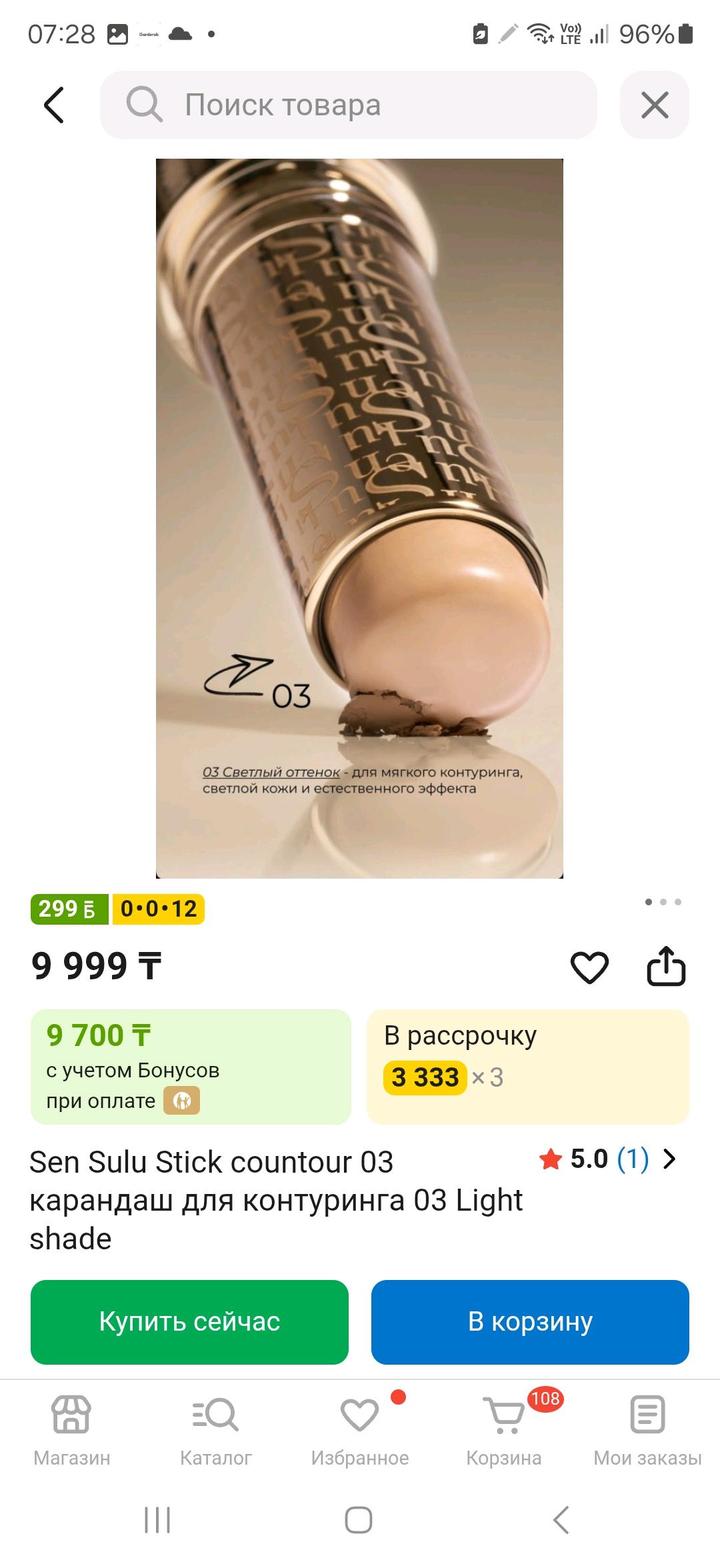Go back using the top arrow

[x=54, y=105]
